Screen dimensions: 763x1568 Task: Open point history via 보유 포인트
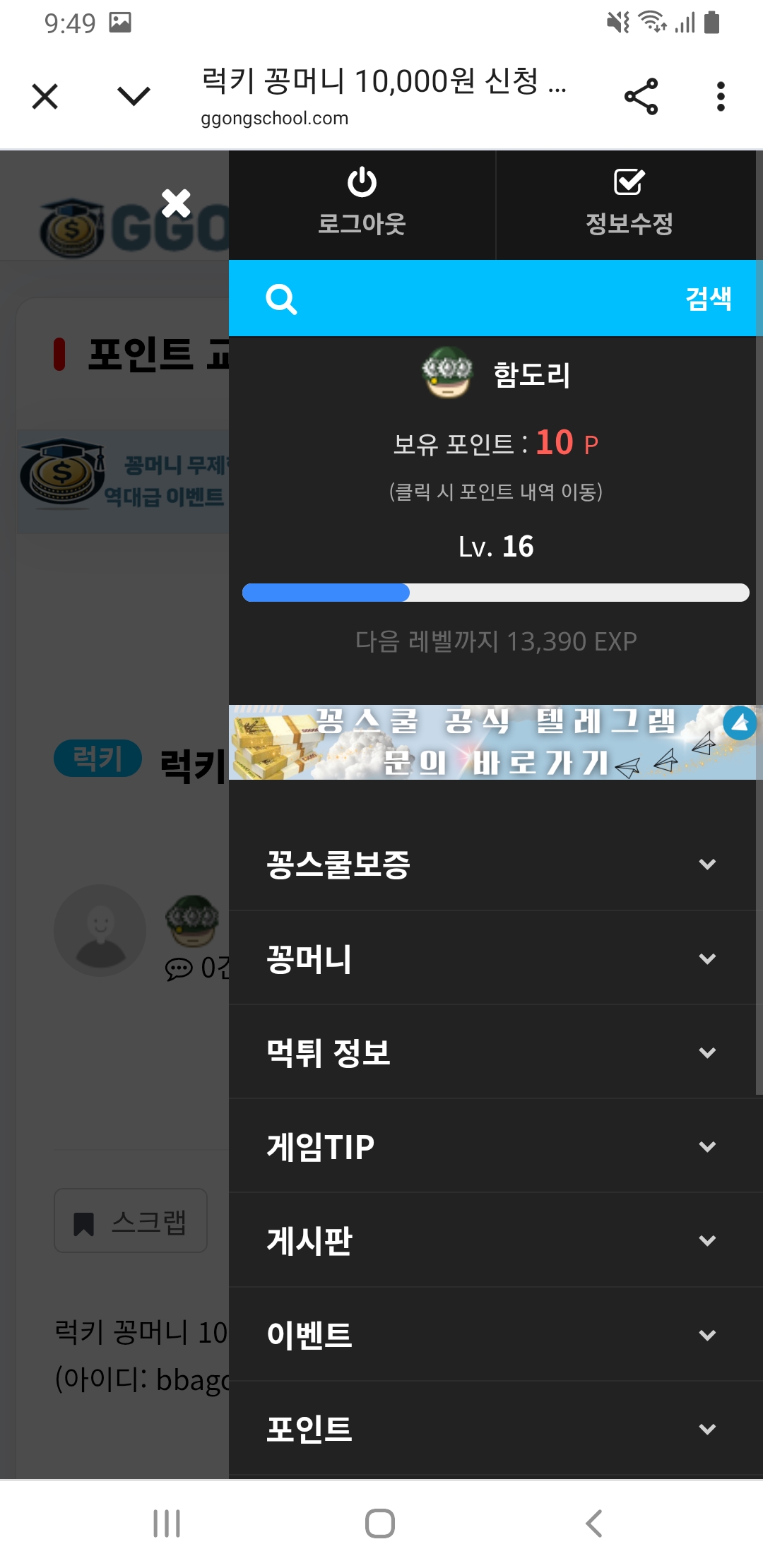pyautogui.click(x=495, y=444)
